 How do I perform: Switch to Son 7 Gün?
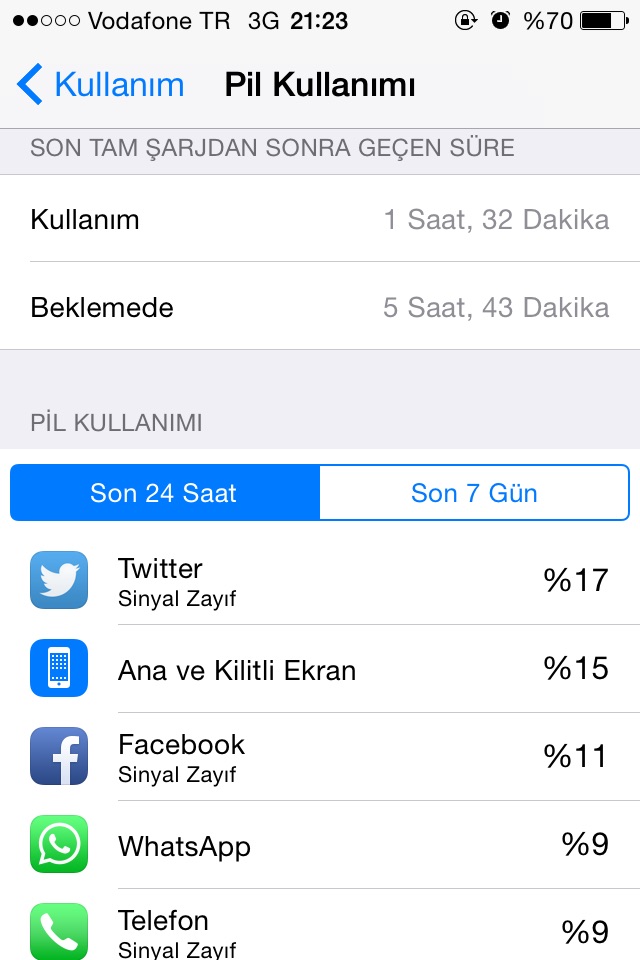[x=474, y=493]
